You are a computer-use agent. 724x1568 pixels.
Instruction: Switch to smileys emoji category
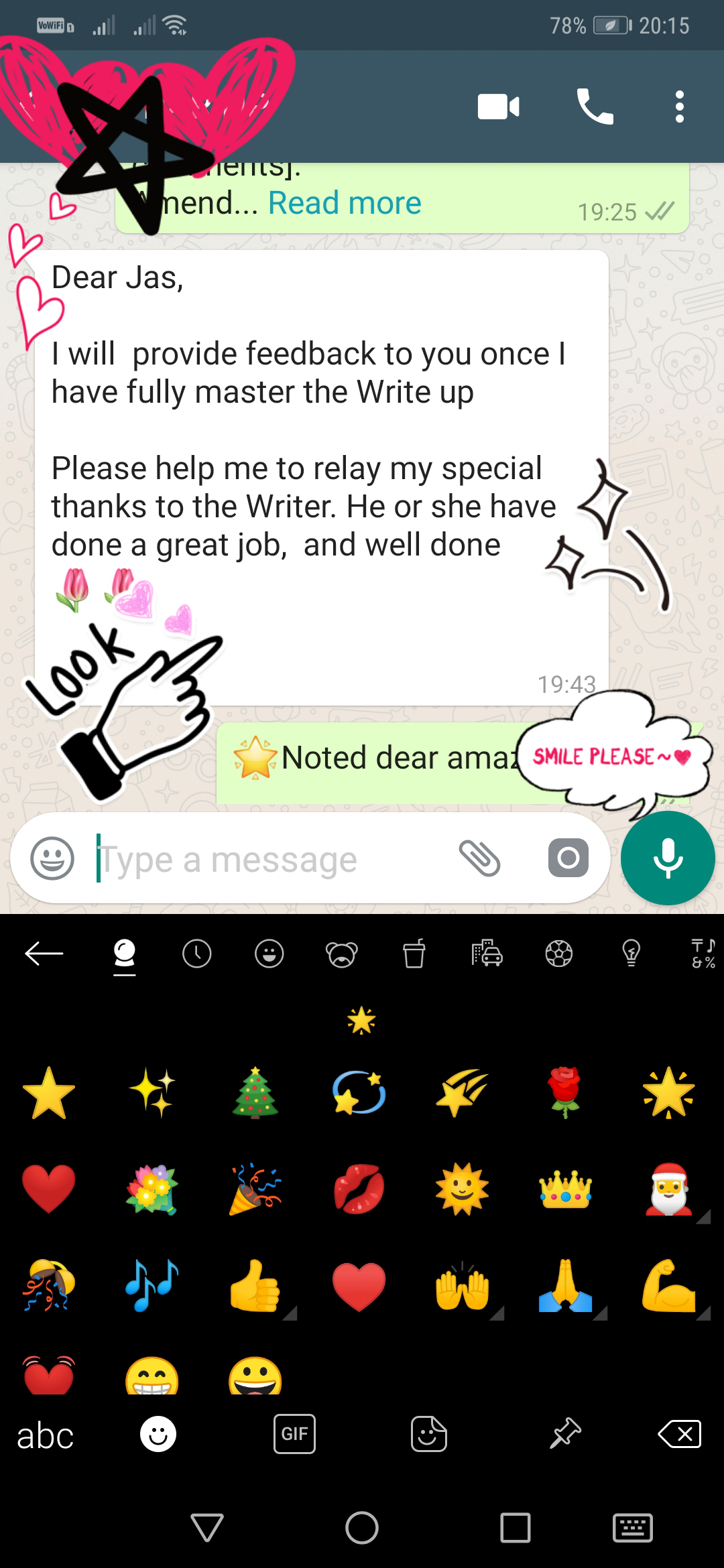tap(269, 954)
